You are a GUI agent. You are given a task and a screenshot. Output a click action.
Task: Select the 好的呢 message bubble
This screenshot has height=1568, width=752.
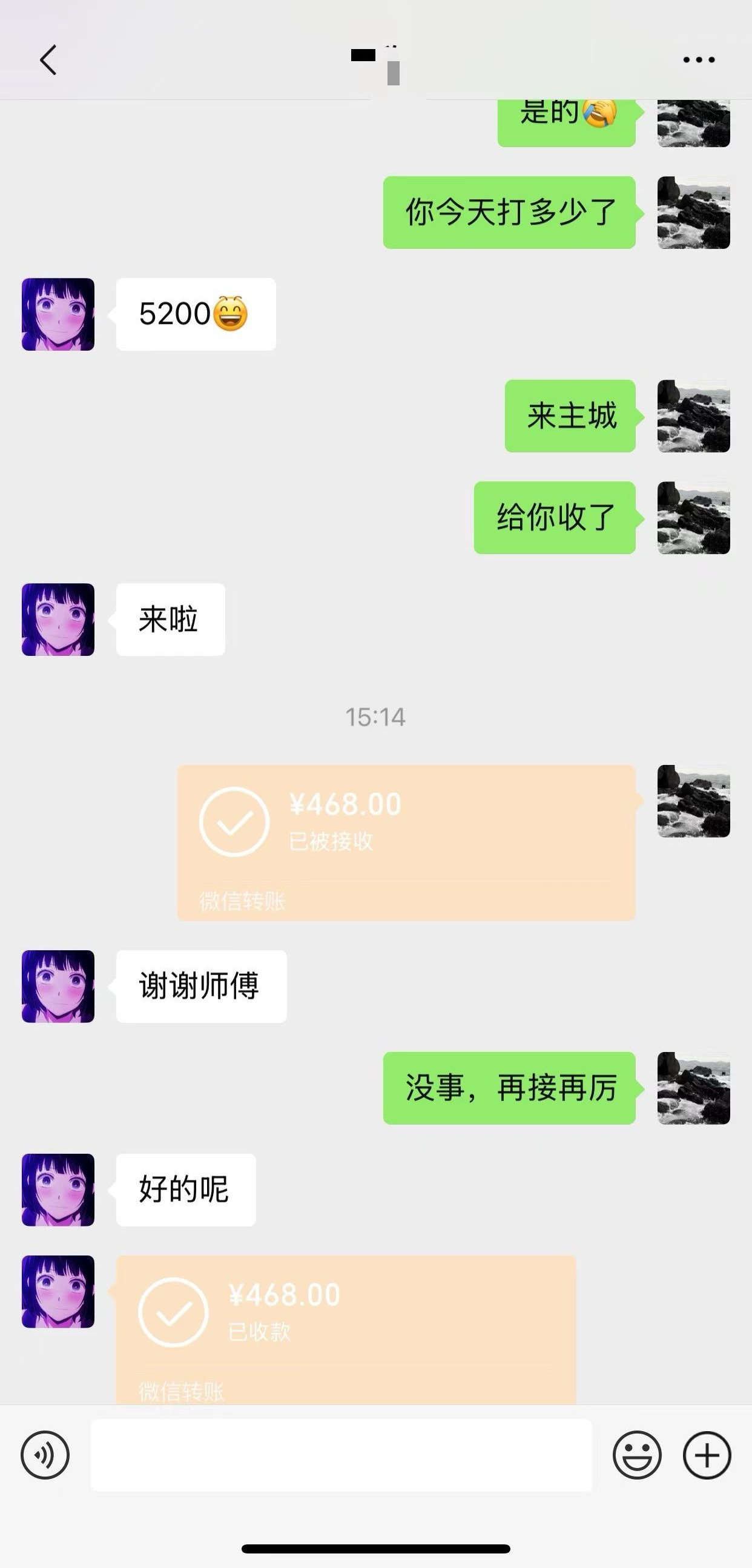click(184, 1190)
